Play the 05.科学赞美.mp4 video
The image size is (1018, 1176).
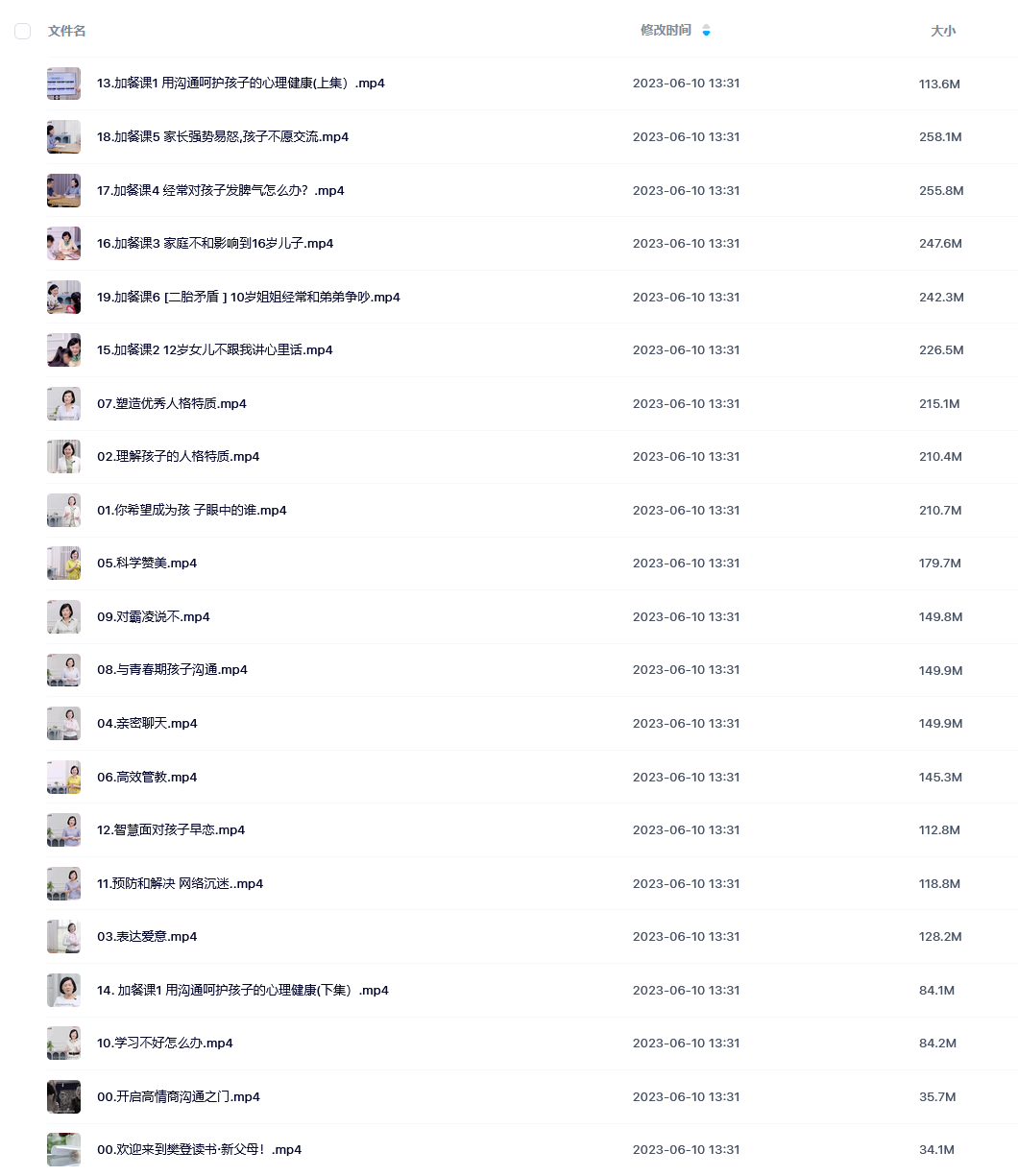coord(146,564)
